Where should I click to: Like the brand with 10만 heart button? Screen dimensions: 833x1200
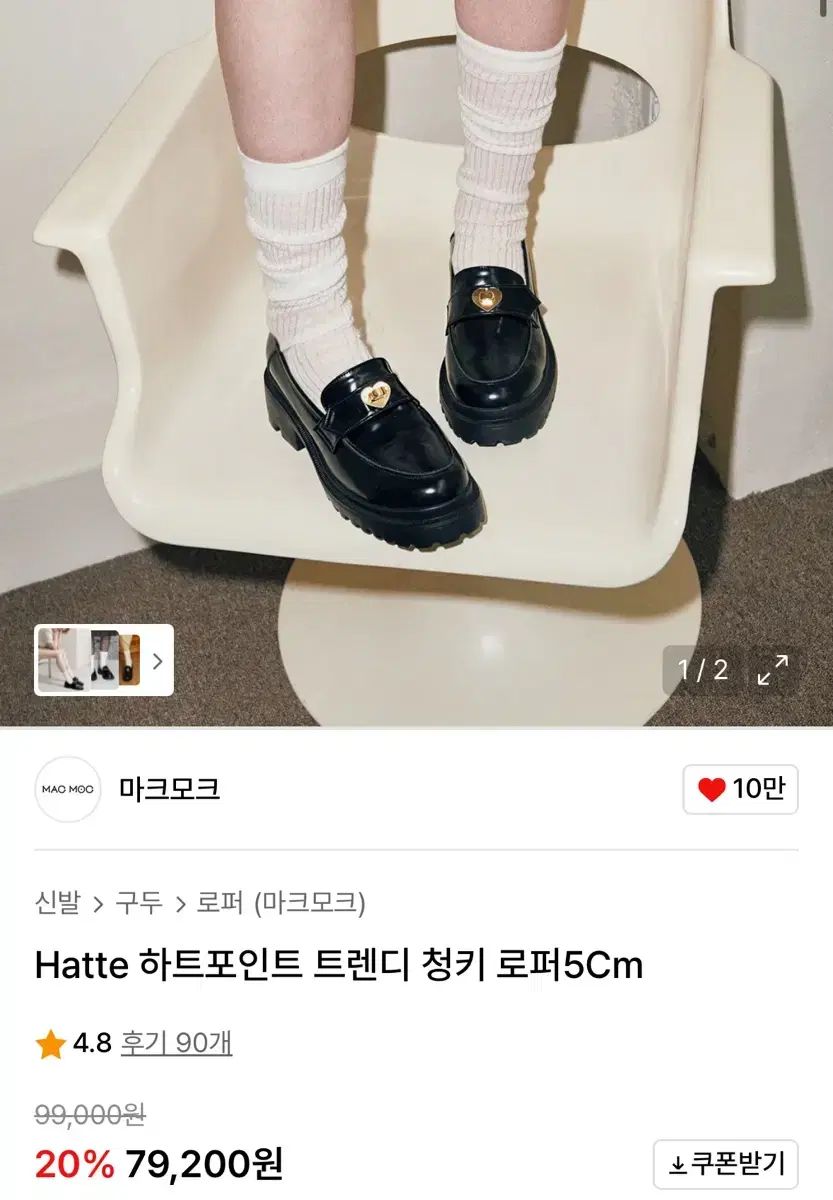pos(740,790)
